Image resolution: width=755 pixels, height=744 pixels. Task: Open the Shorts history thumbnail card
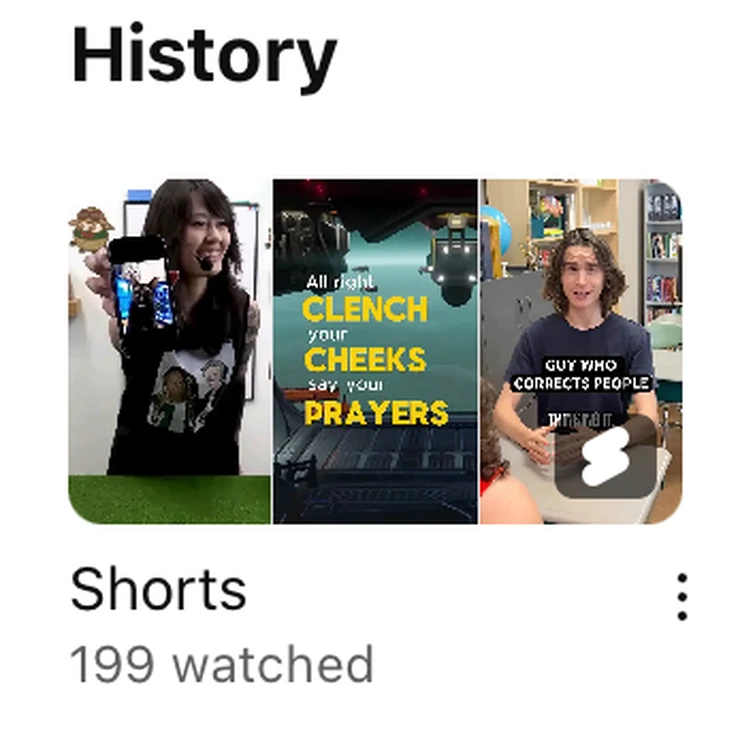[375, 351]
